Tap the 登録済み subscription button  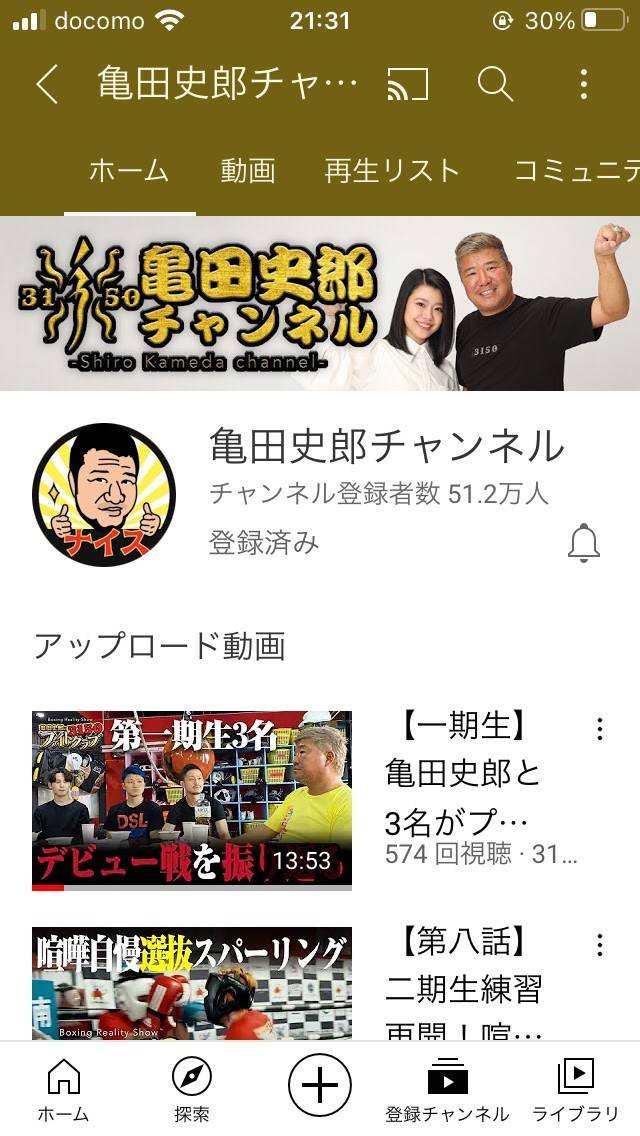(264, 543)
